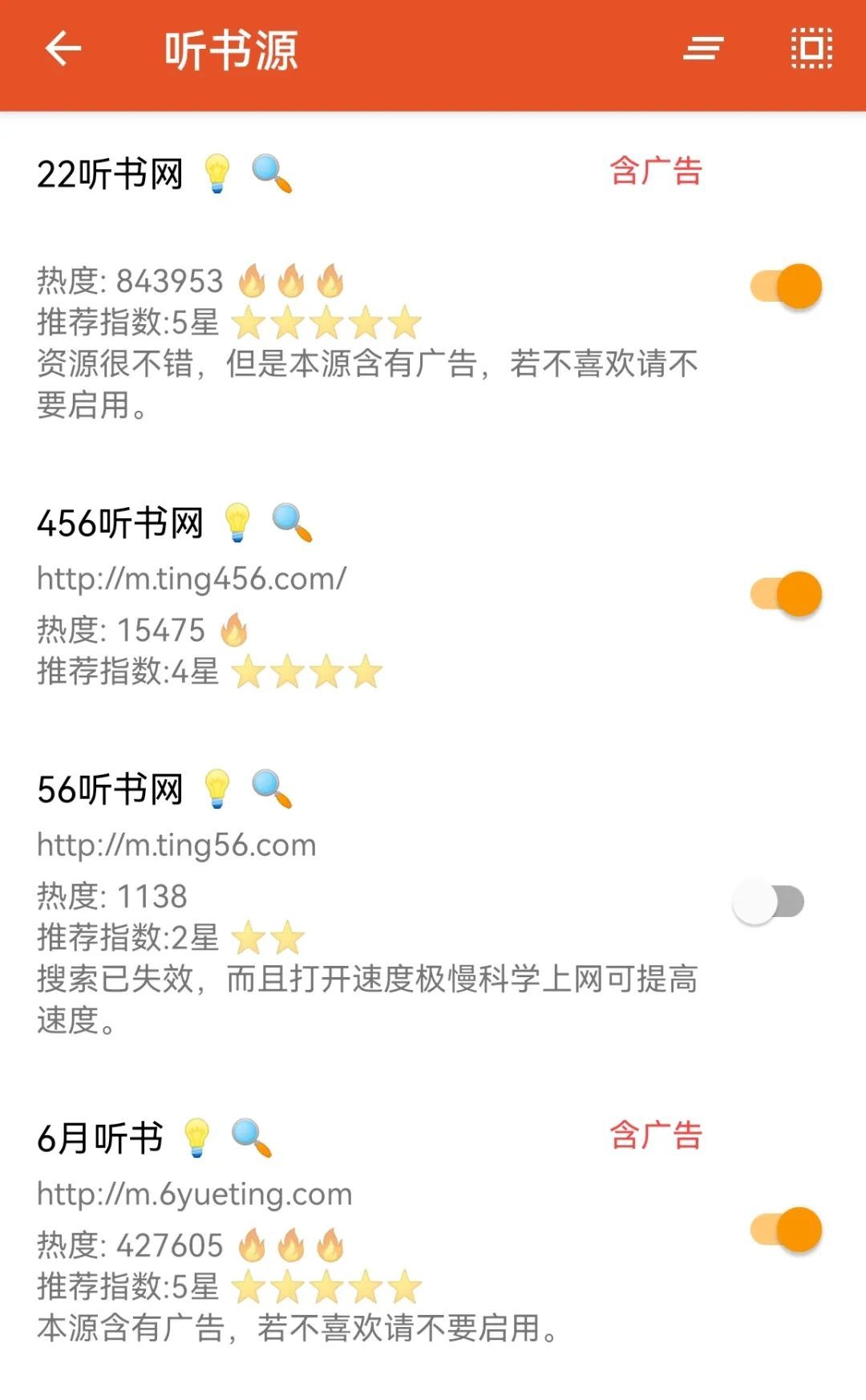Tap the magnifier icon next to 456听书网
The image size is (866, 1400).
292,522
